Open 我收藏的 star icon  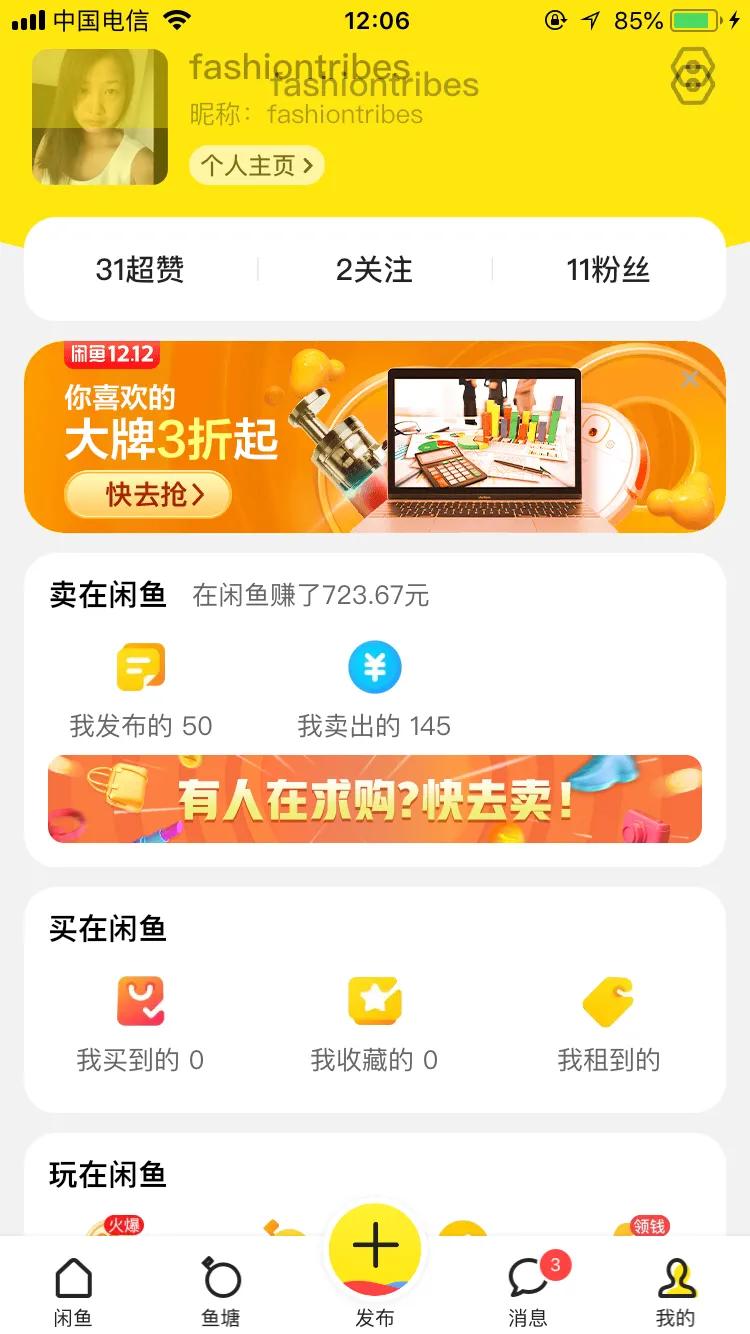pyautogui.click(x=374, y=999)
